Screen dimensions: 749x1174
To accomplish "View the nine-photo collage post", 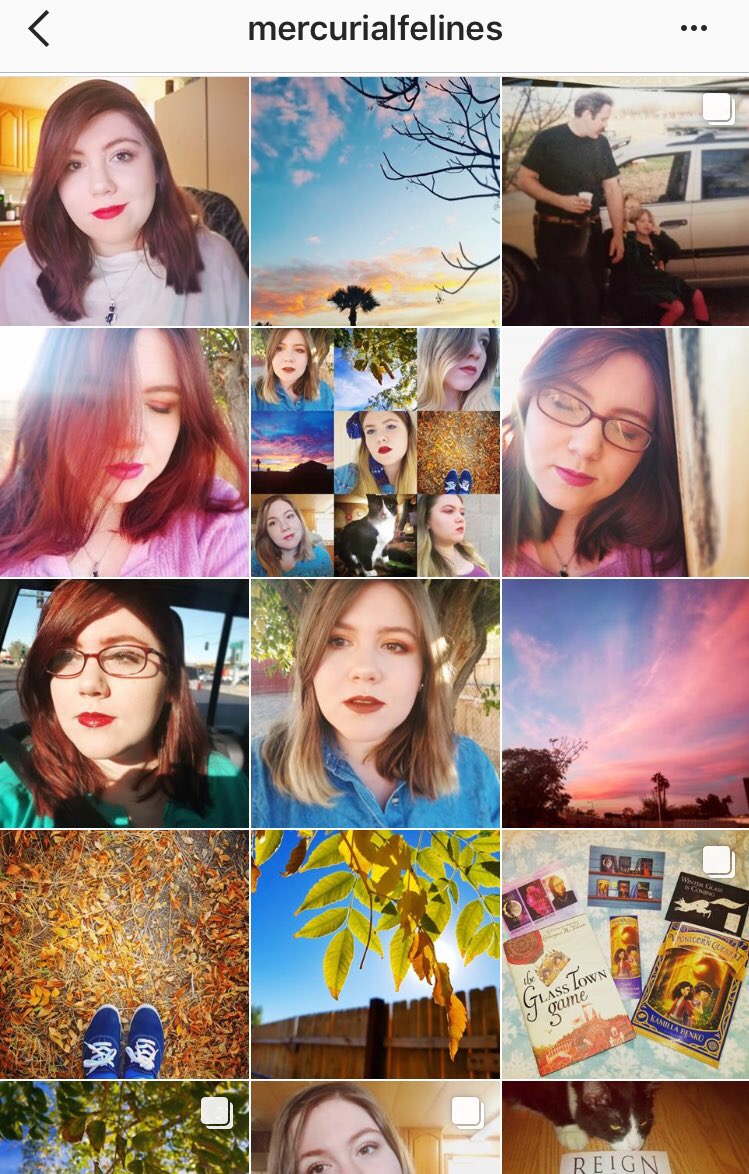I will coord(375,452).
